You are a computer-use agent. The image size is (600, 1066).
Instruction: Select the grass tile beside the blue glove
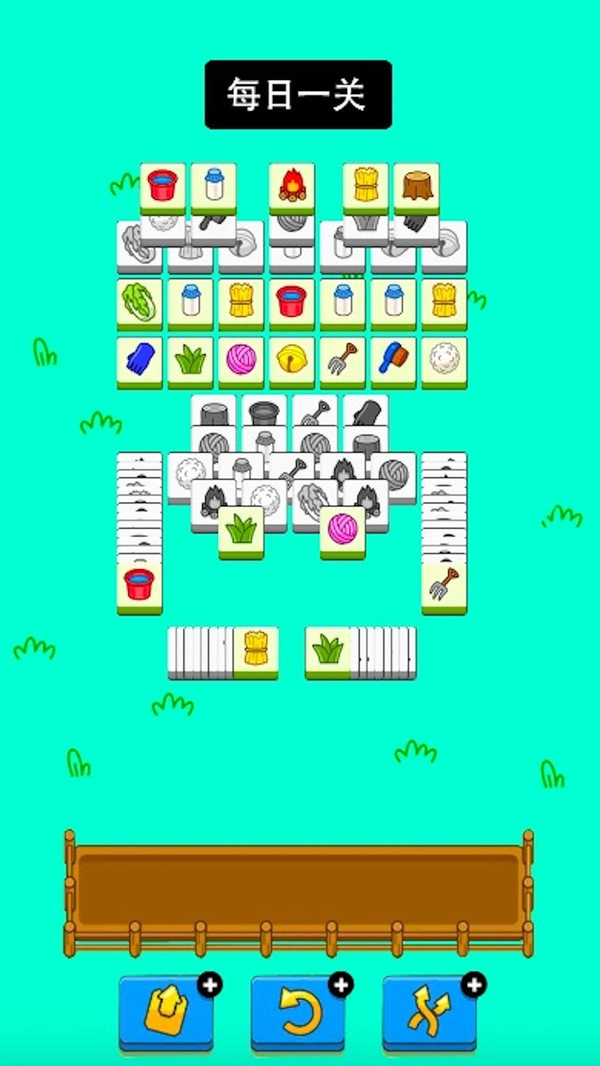tap(190, 359)
